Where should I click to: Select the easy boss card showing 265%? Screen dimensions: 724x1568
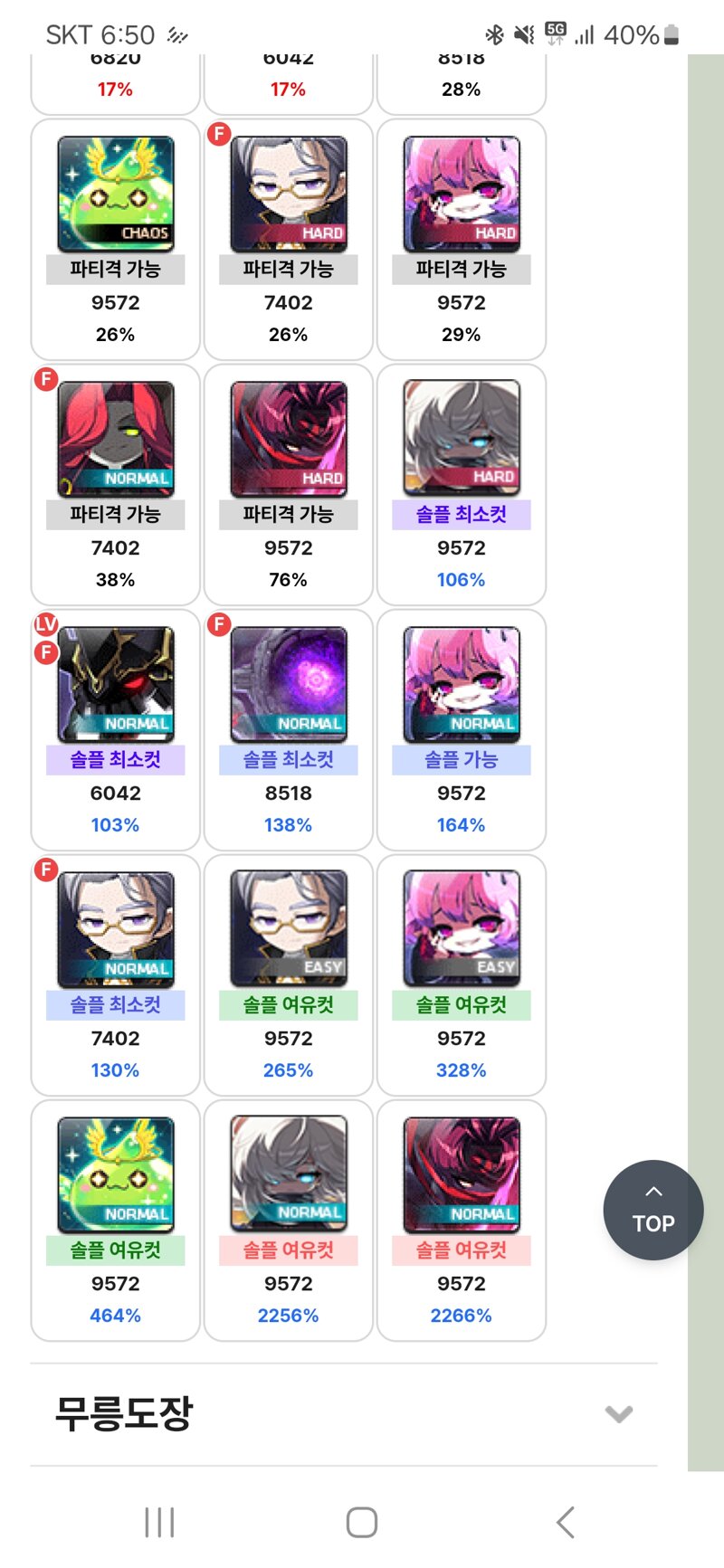289,974
